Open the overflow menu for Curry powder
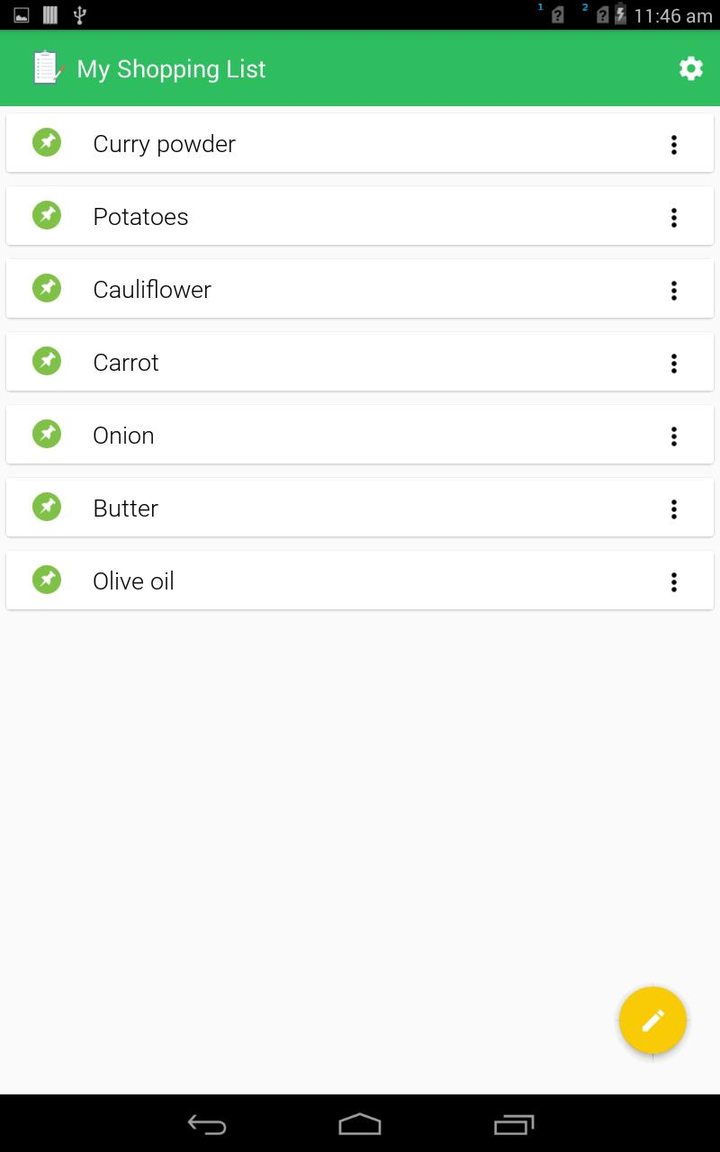This screenshot has width=720, height=1152. (x=674, y=144)
